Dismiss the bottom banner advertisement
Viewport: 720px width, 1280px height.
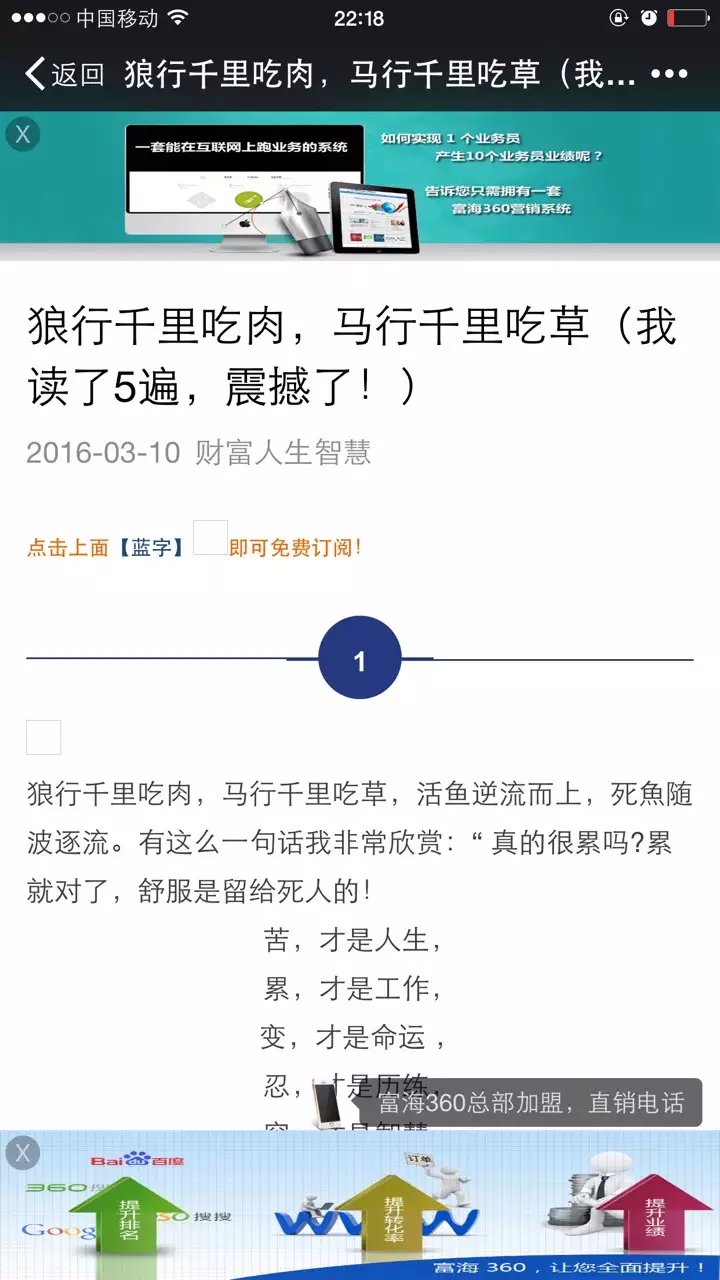click(x=23, y=1153)
